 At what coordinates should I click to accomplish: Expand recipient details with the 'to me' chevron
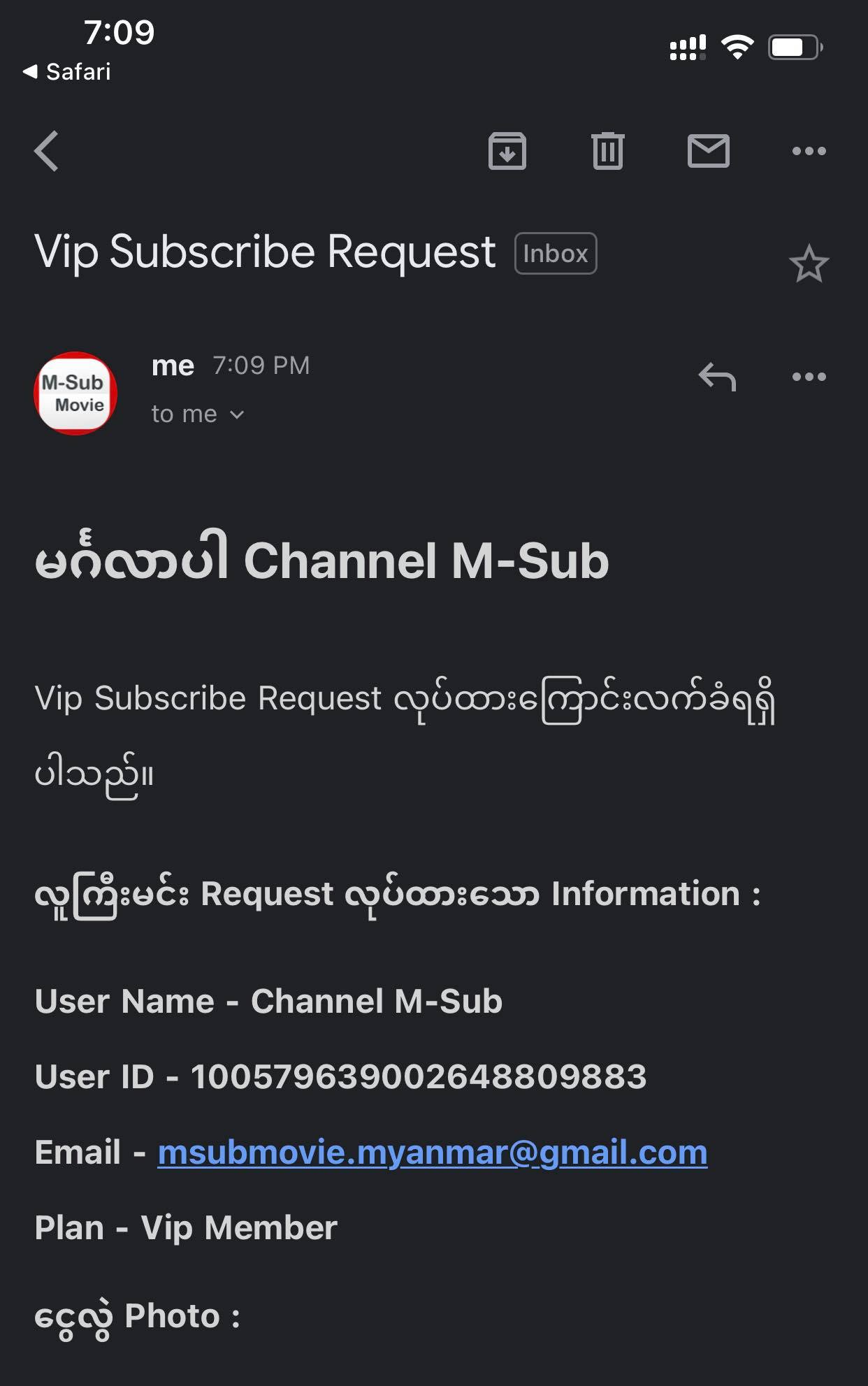(236, 414)
